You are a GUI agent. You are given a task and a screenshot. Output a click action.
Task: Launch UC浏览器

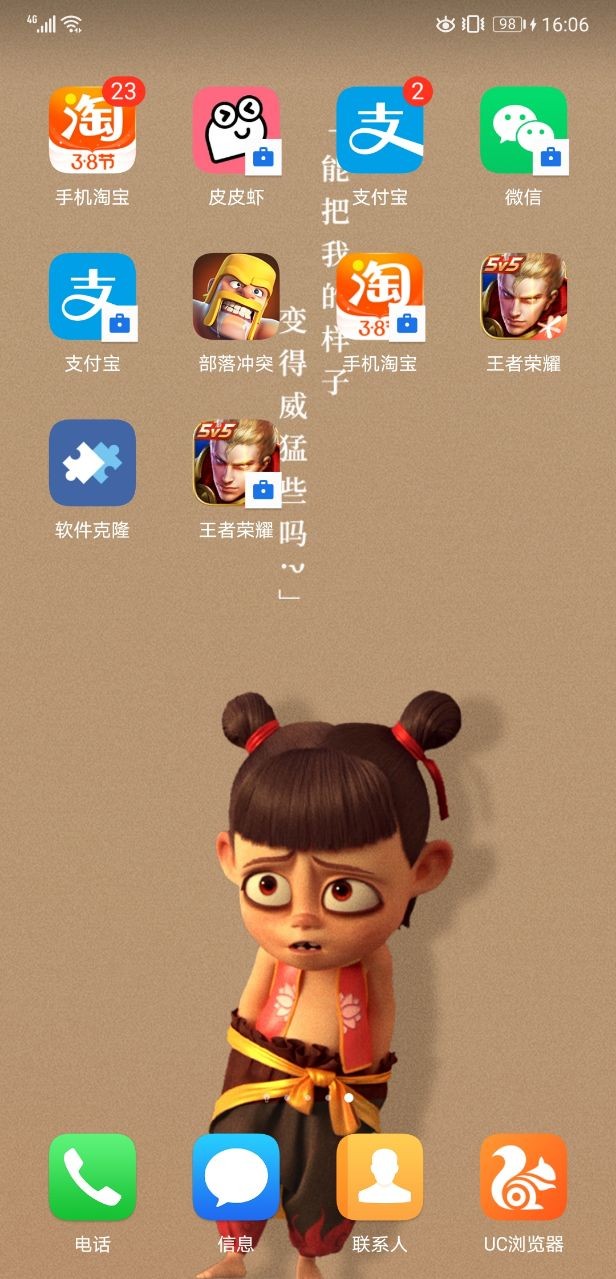point(523,1177)
